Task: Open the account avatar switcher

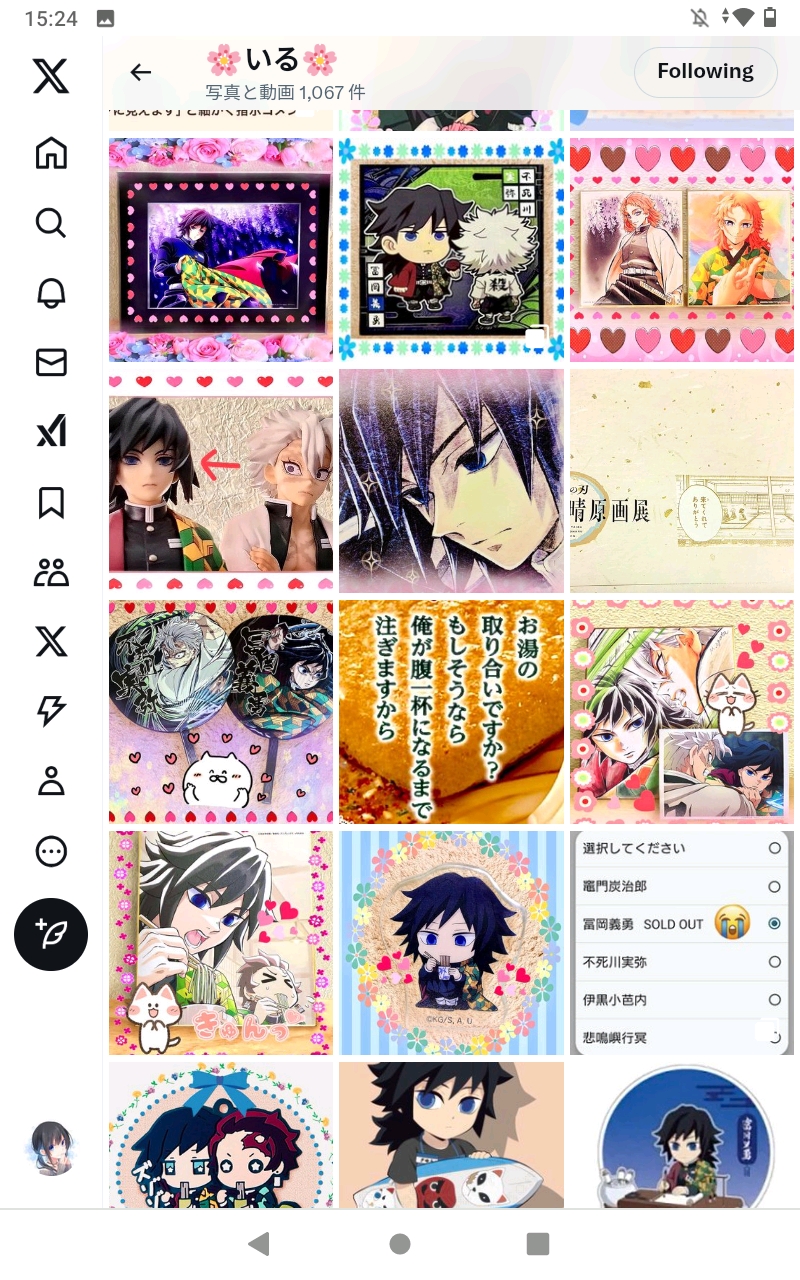Action: pos(51,1147)
